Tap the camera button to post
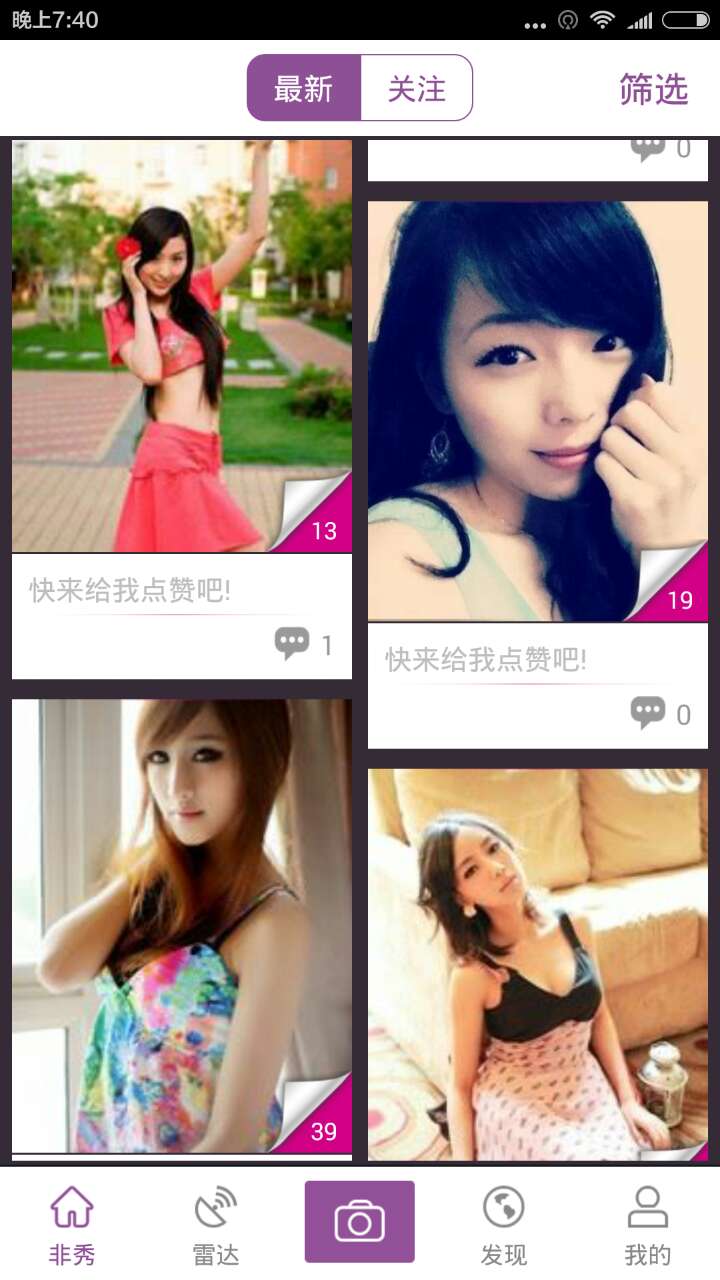 click(360, 1222)
